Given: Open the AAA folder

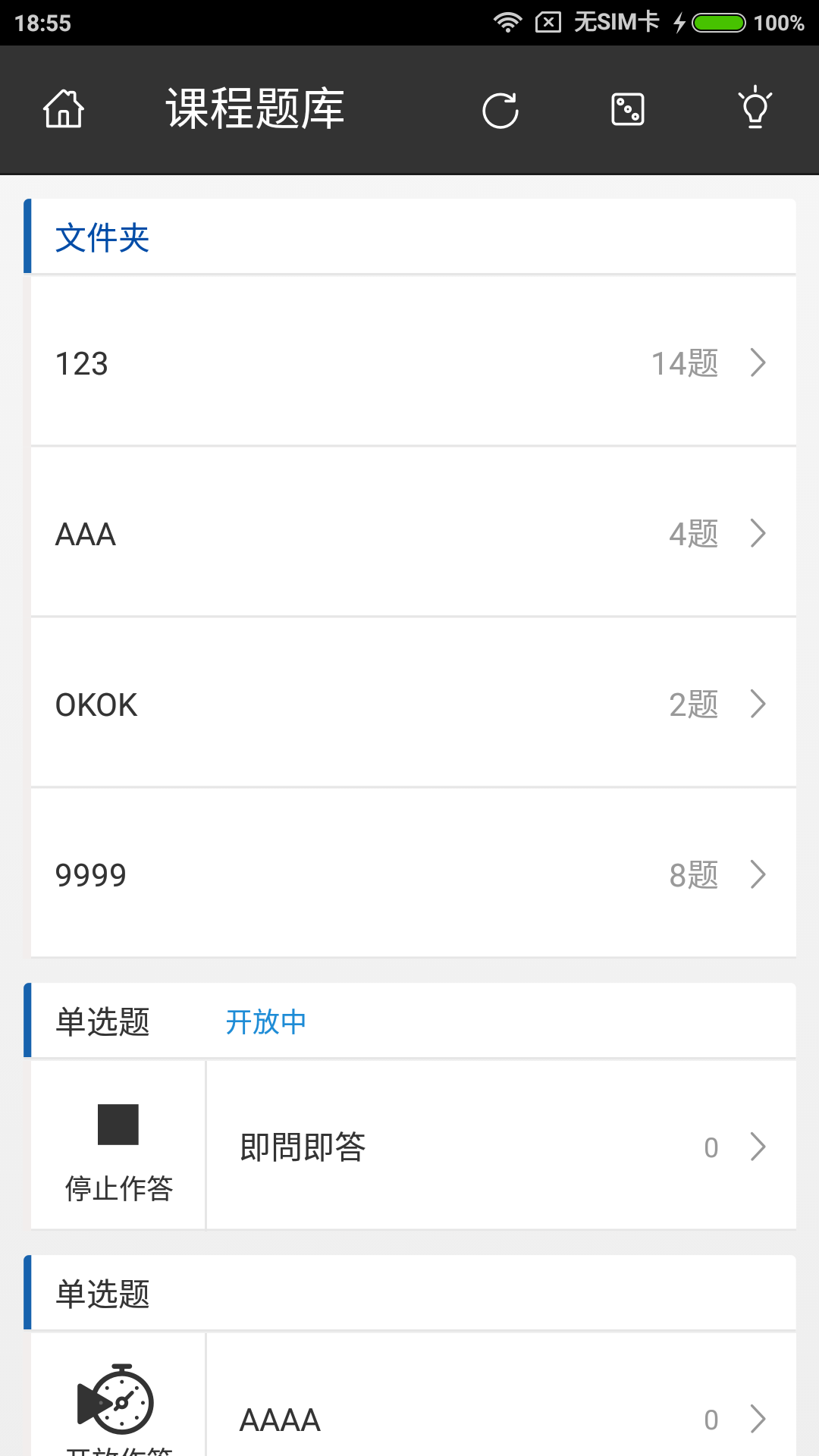Looking at the screenshot, I should click(x=413, y=533).
